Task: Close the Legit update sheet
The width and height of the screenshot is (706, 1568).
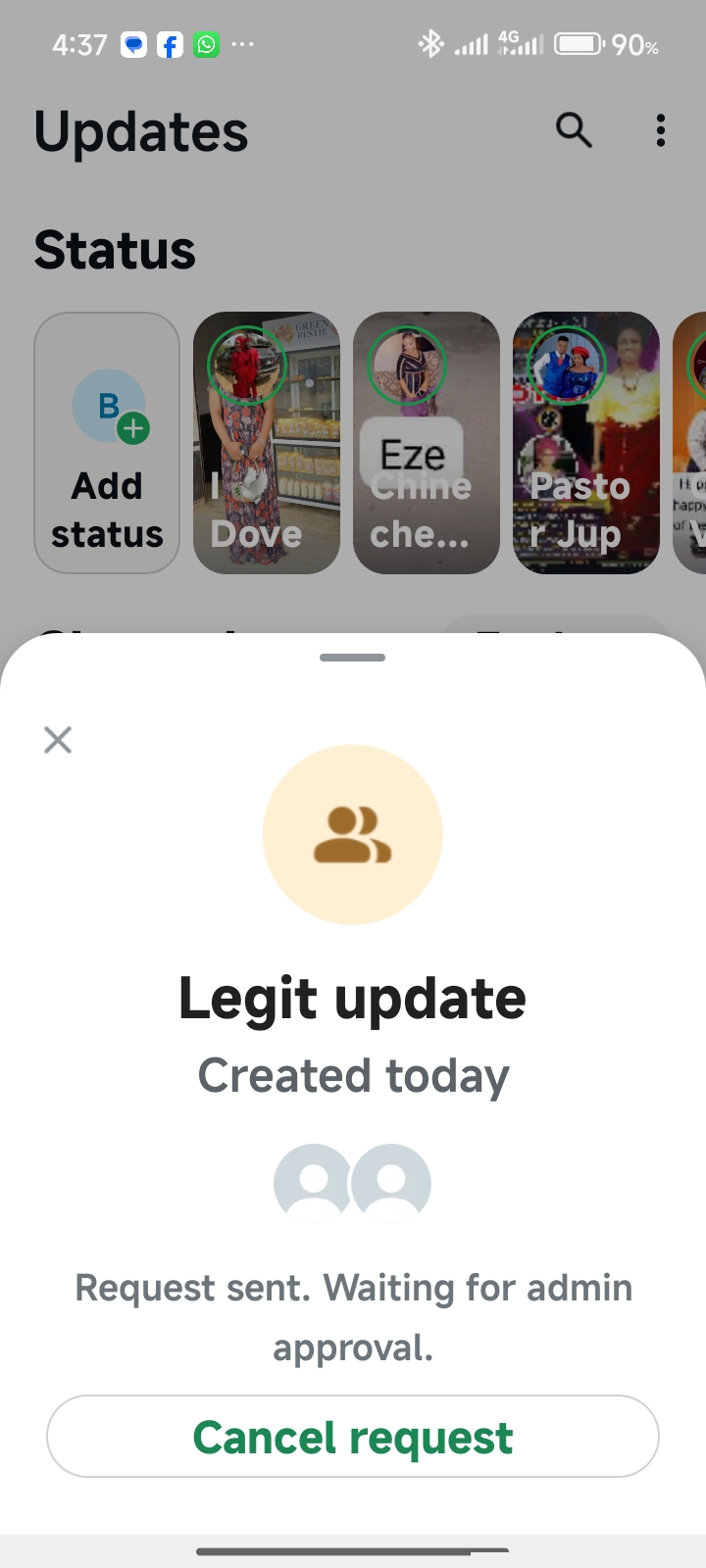Action: coord(58,740)
